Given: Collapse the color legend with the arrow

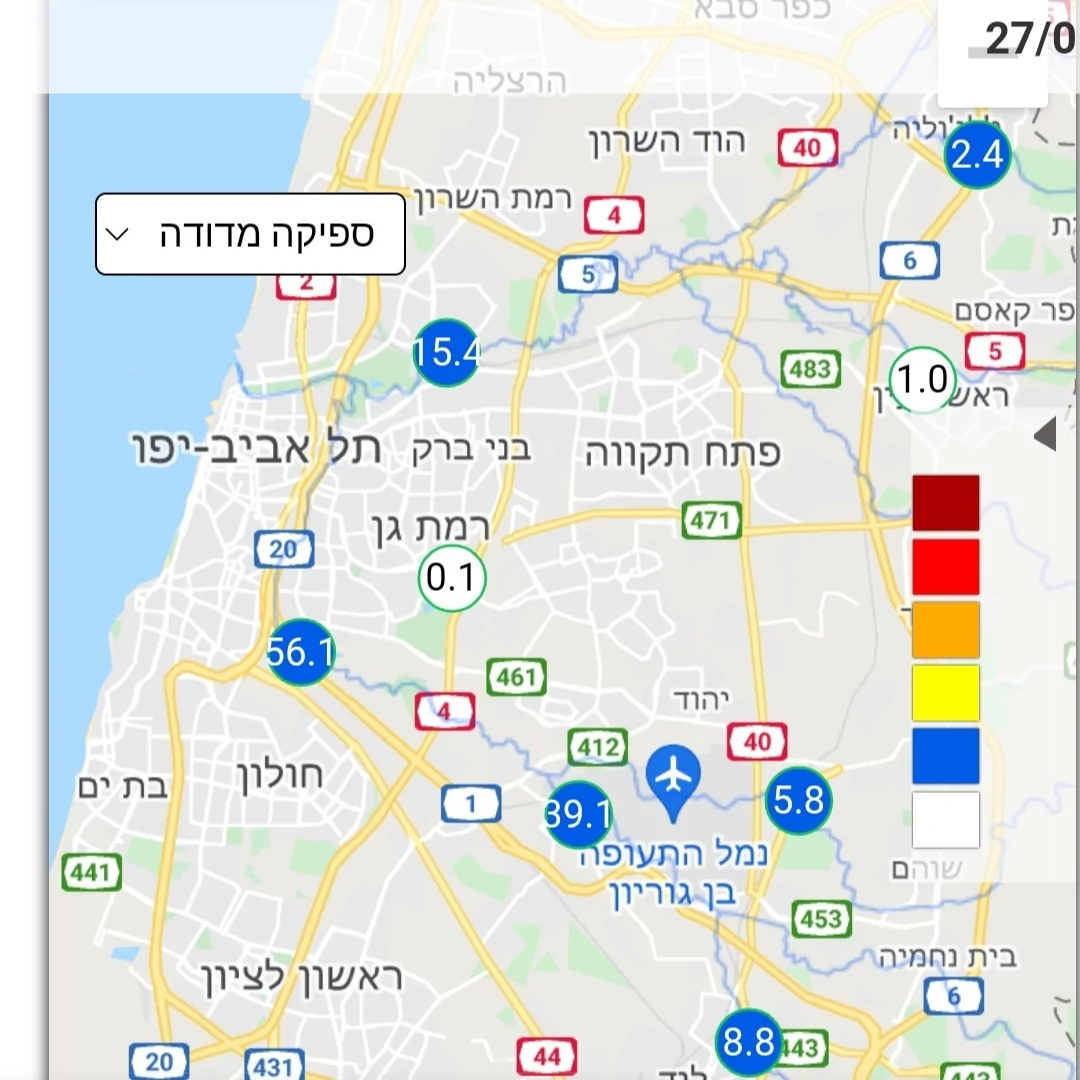Looking at the screenshot, I should pyautogui.click(x=1045, y=435).
